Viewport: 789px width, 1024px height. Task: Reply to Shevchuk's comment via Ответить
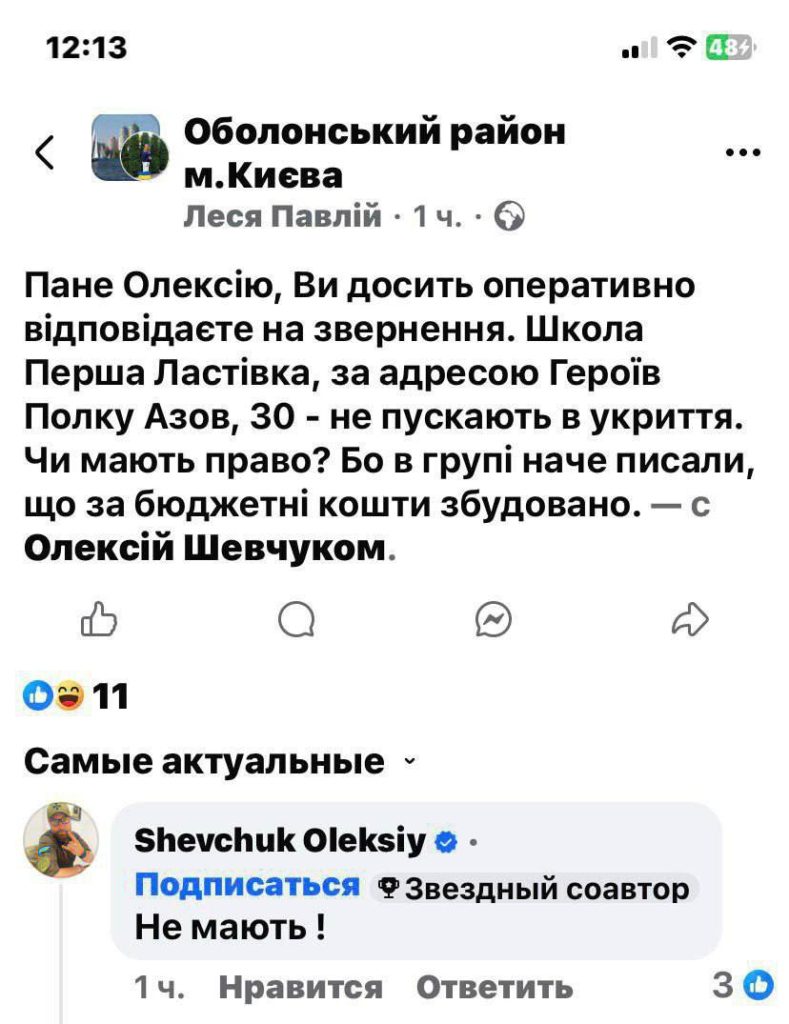pyautogui.click(x=494, y=988)
